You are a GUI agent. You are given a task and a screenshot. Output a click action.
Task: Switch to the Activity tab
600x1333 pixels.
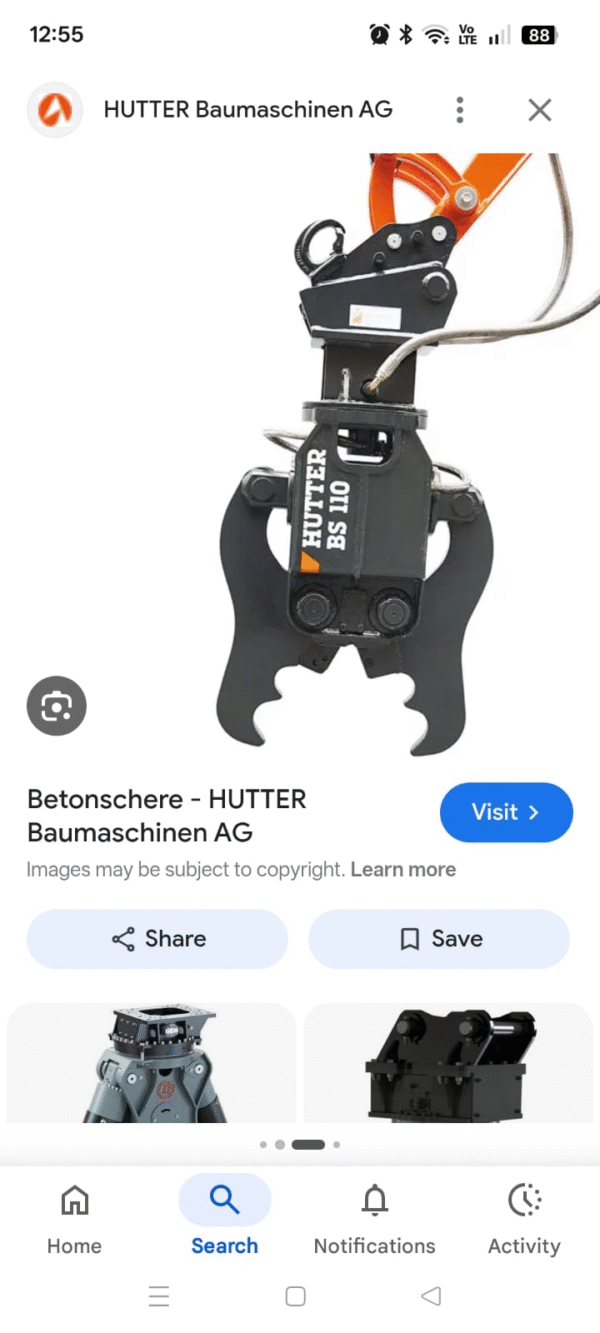[524, 1218]
